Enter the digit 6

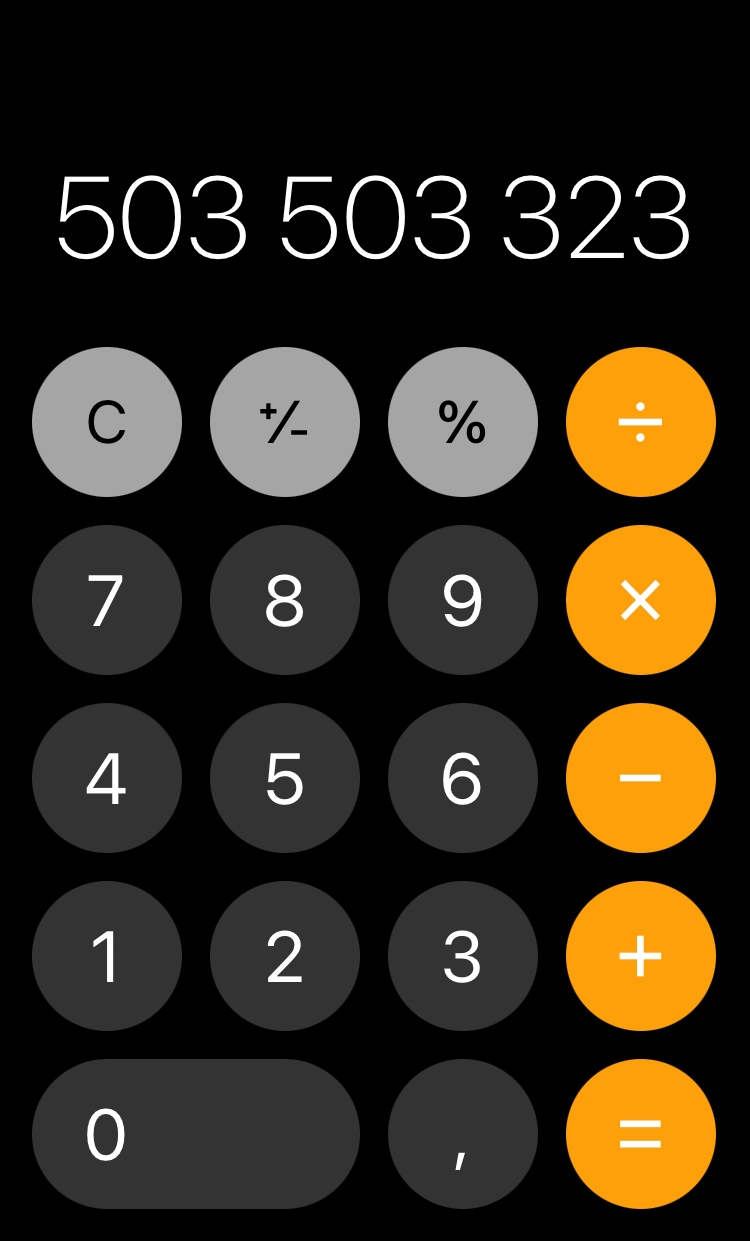pos(463,778)
